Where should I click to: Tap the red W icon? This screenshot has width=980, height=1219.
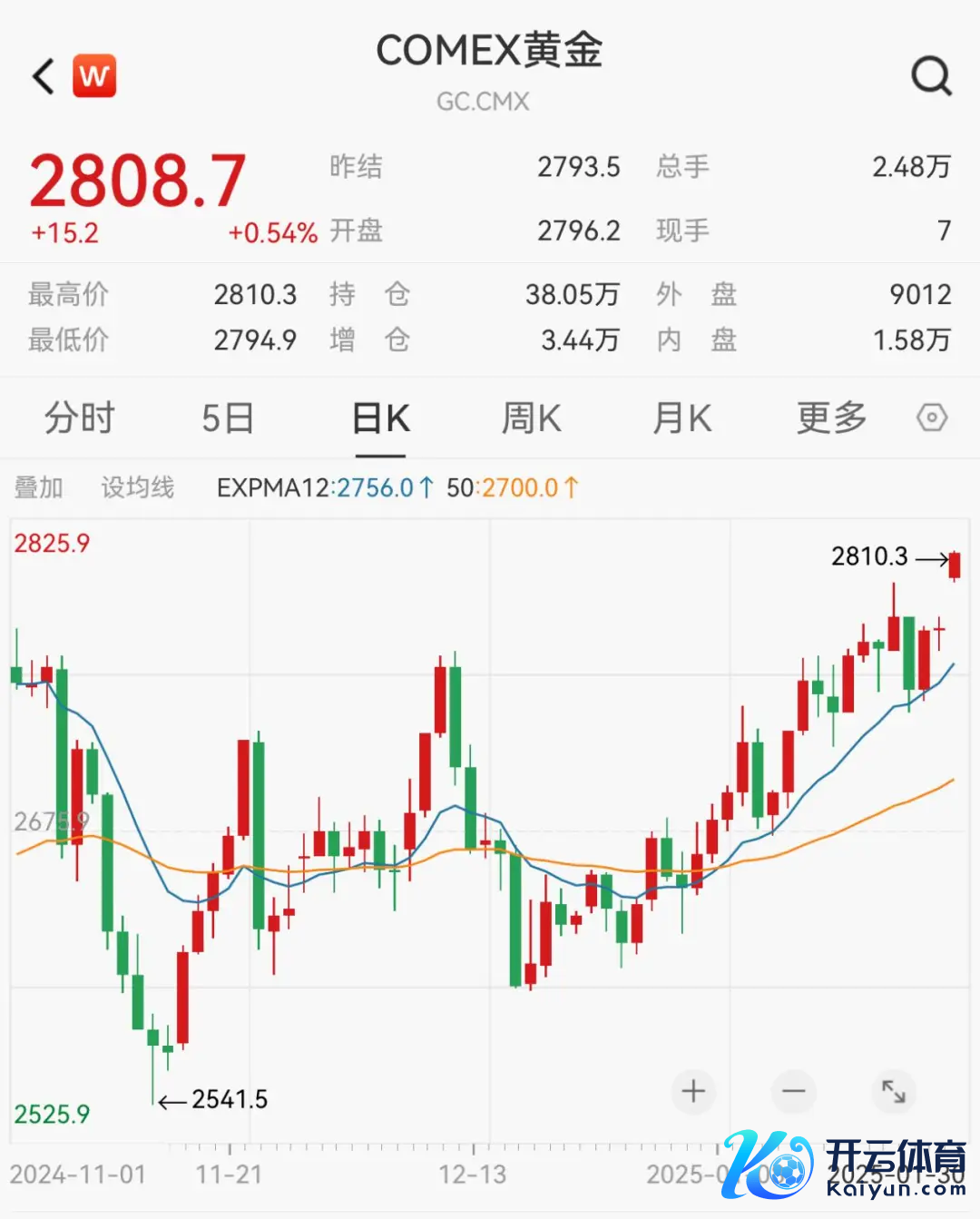94,76
